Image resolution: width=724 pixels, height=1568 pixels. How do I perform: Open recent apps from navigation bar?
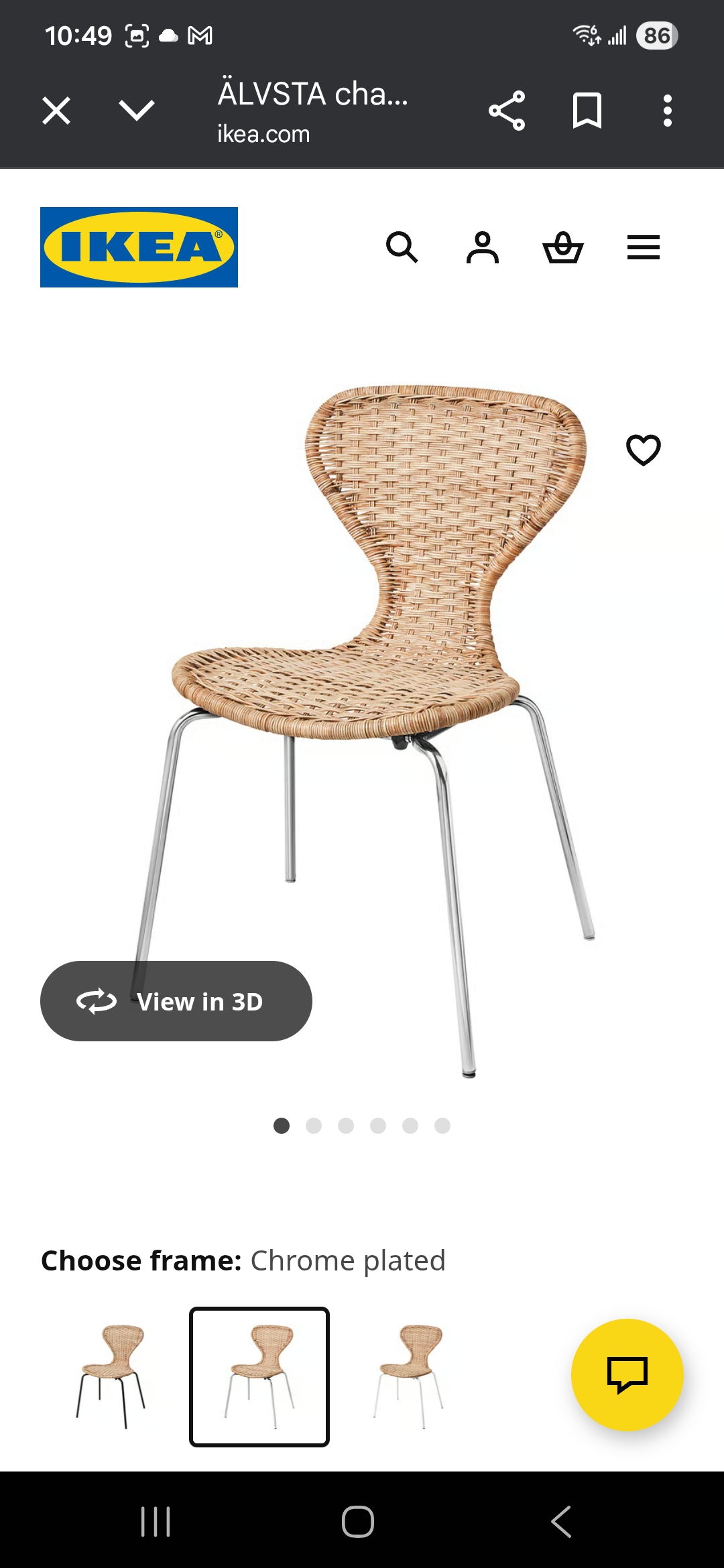(156, 1521)
